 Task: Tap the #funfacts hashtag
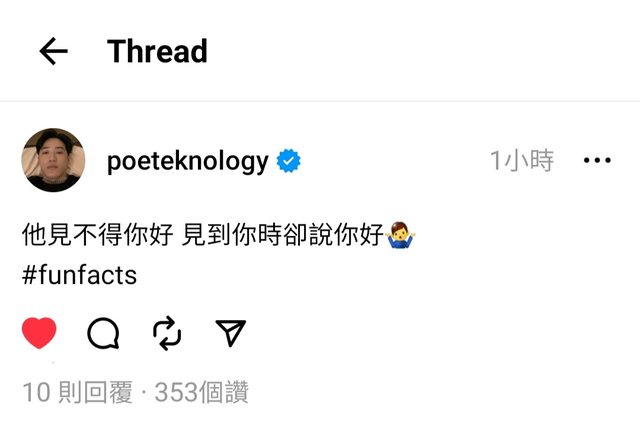[x=79, y=274]
